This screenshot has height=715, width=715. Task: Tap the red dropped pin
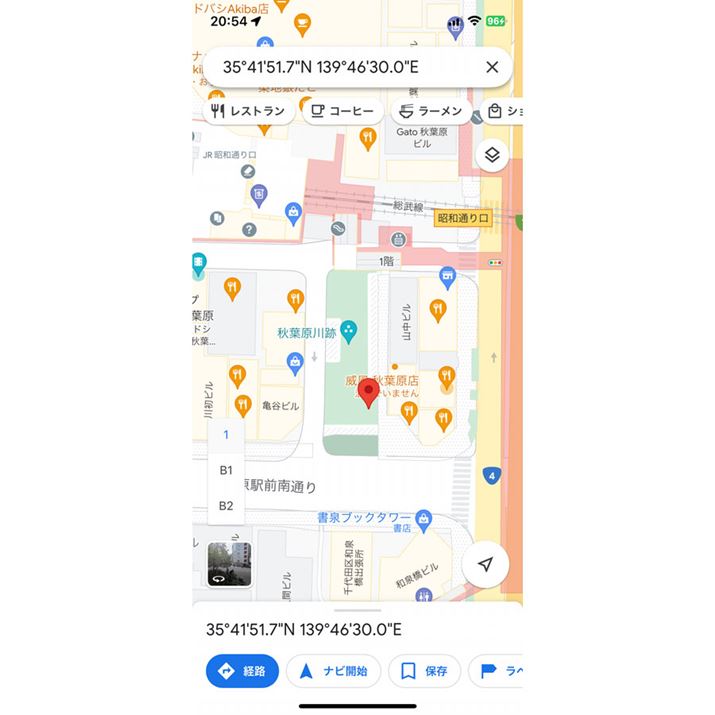coord(369,394)
